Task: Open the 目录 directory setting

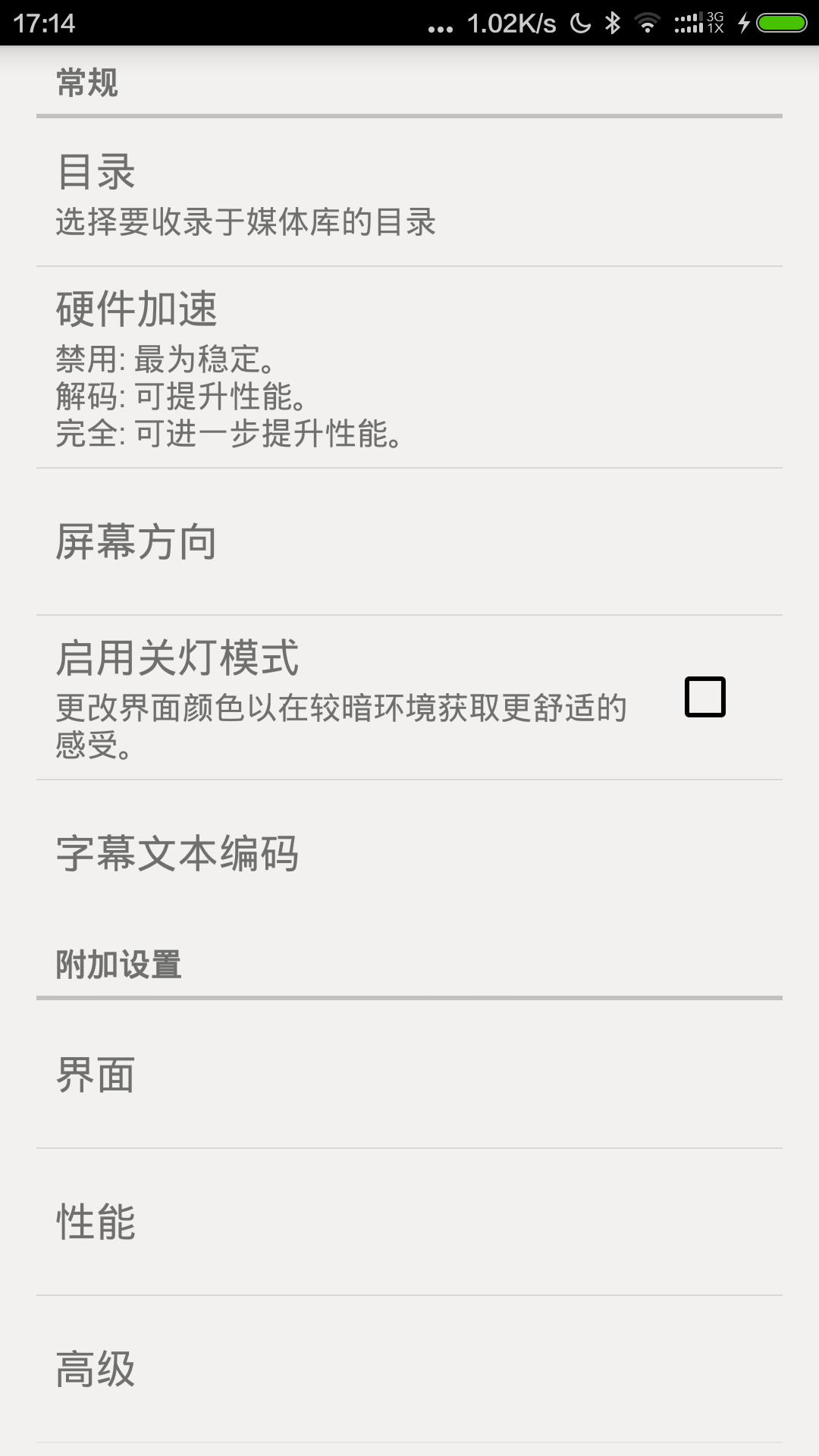Action: point(409,193)
